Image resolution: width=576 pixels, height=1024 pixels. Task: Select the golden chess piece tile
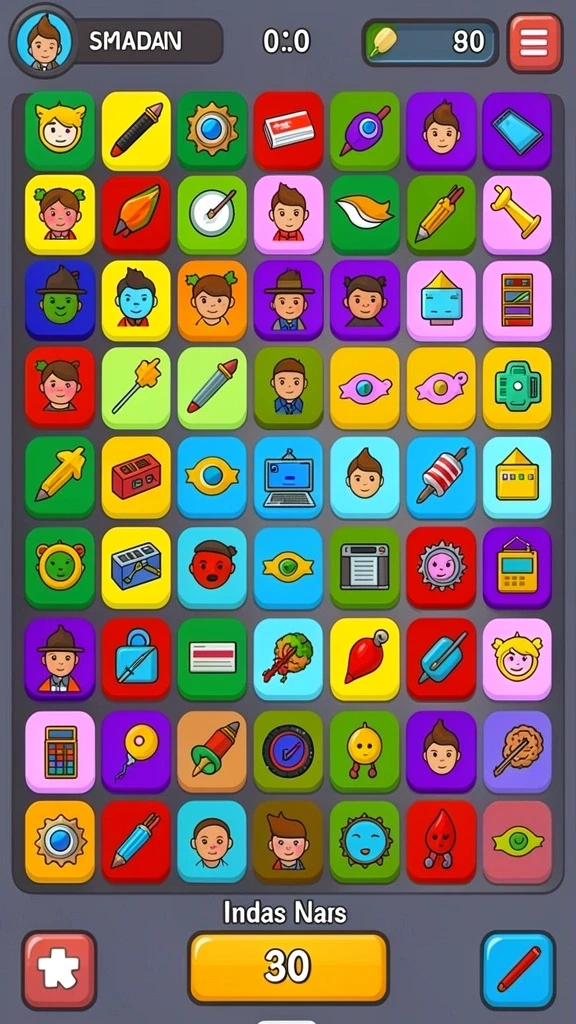coord(517,214)
